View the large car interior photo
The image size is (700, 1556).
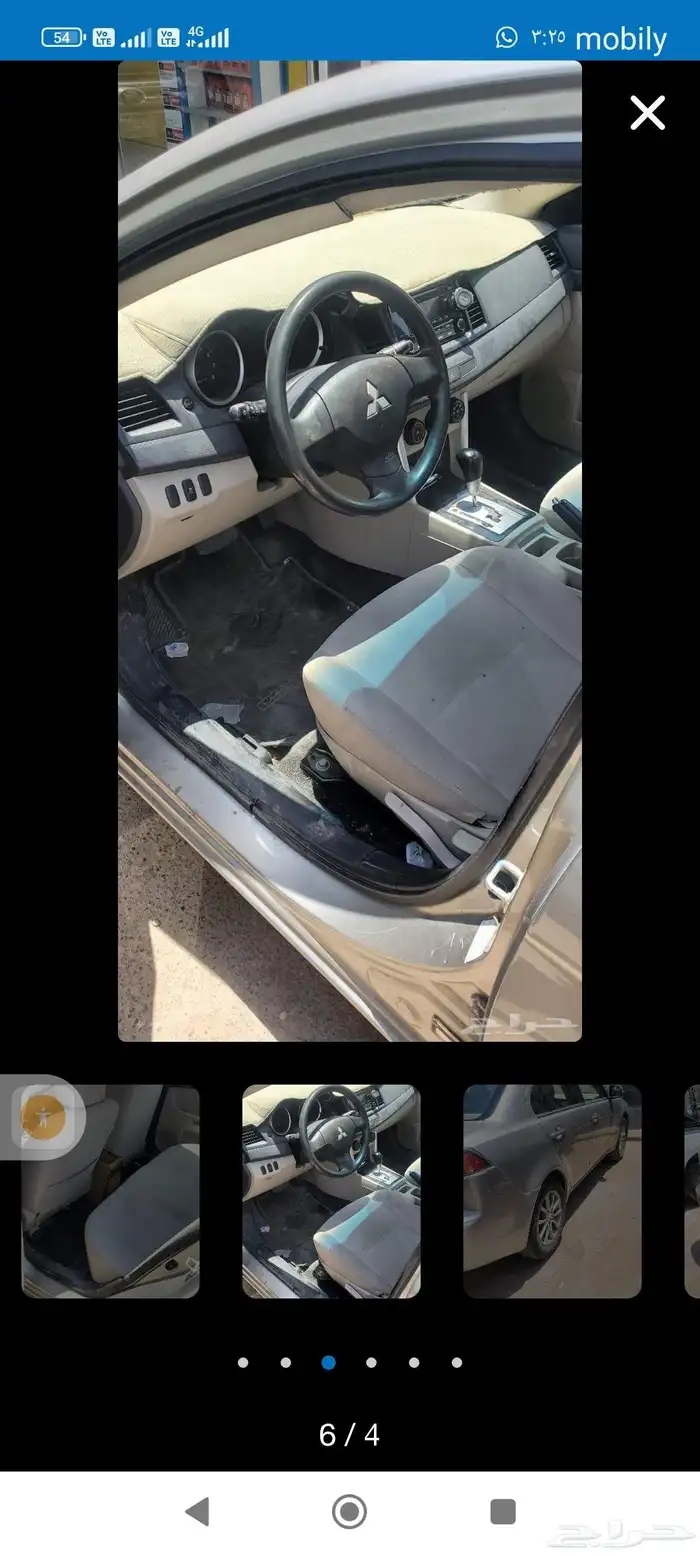pyautogui.click(x=349, y=550)
